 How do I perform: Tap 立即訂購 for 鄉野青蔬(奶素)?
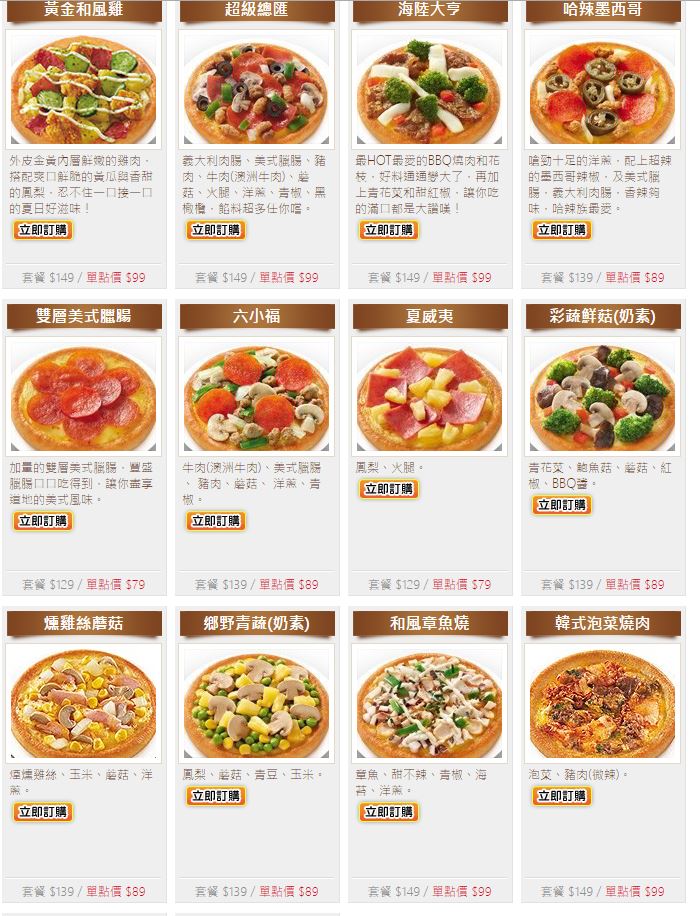[x=216, y=796]
